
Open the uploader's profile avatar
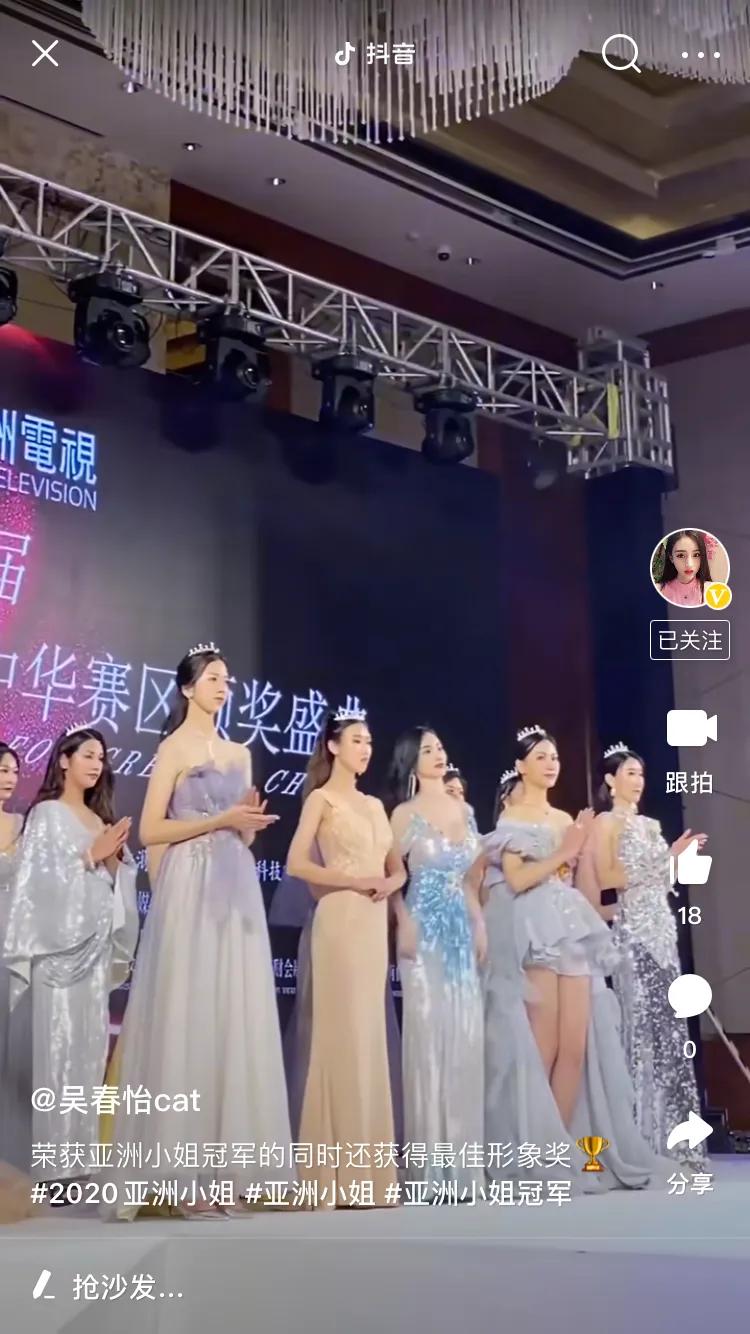[688, 567]
